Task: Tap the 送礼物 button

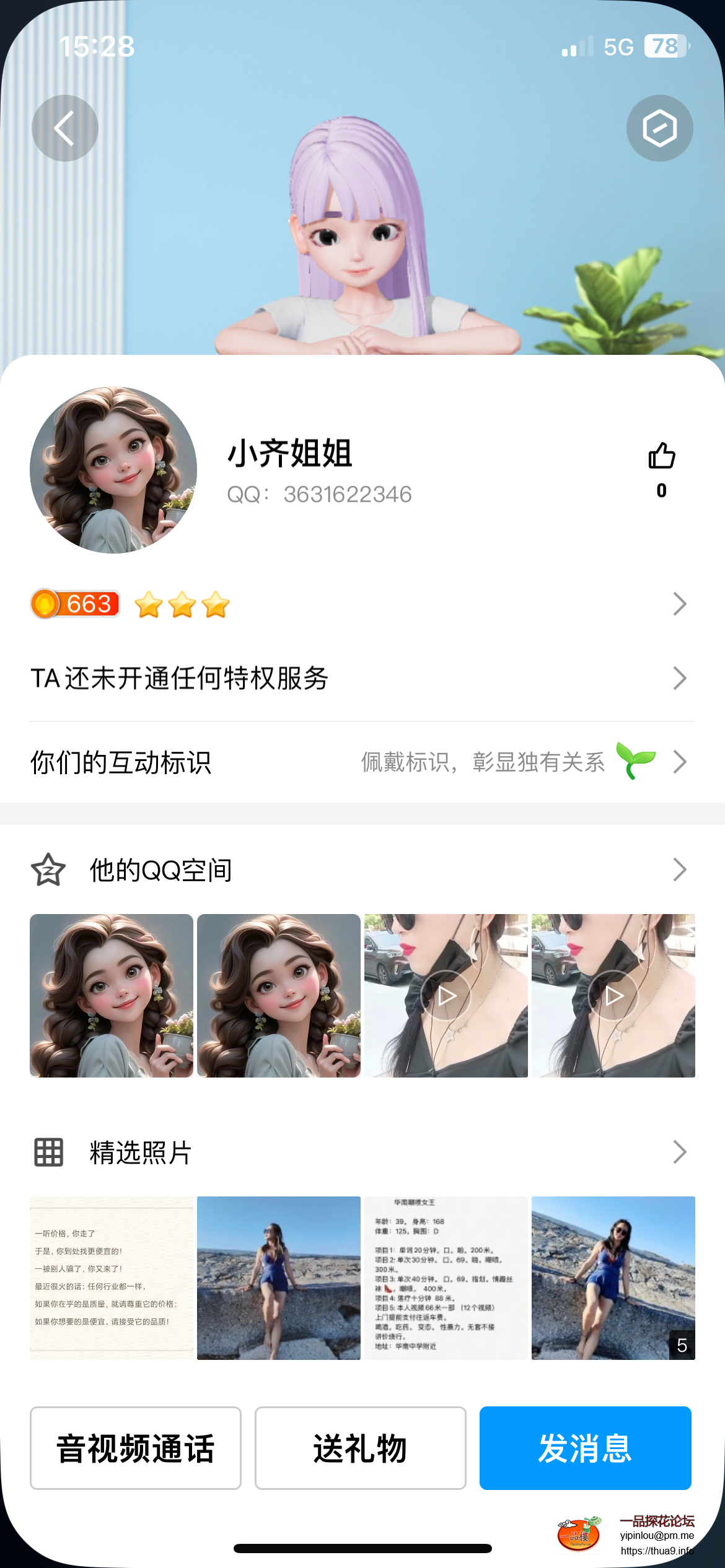Action: 360,1448
